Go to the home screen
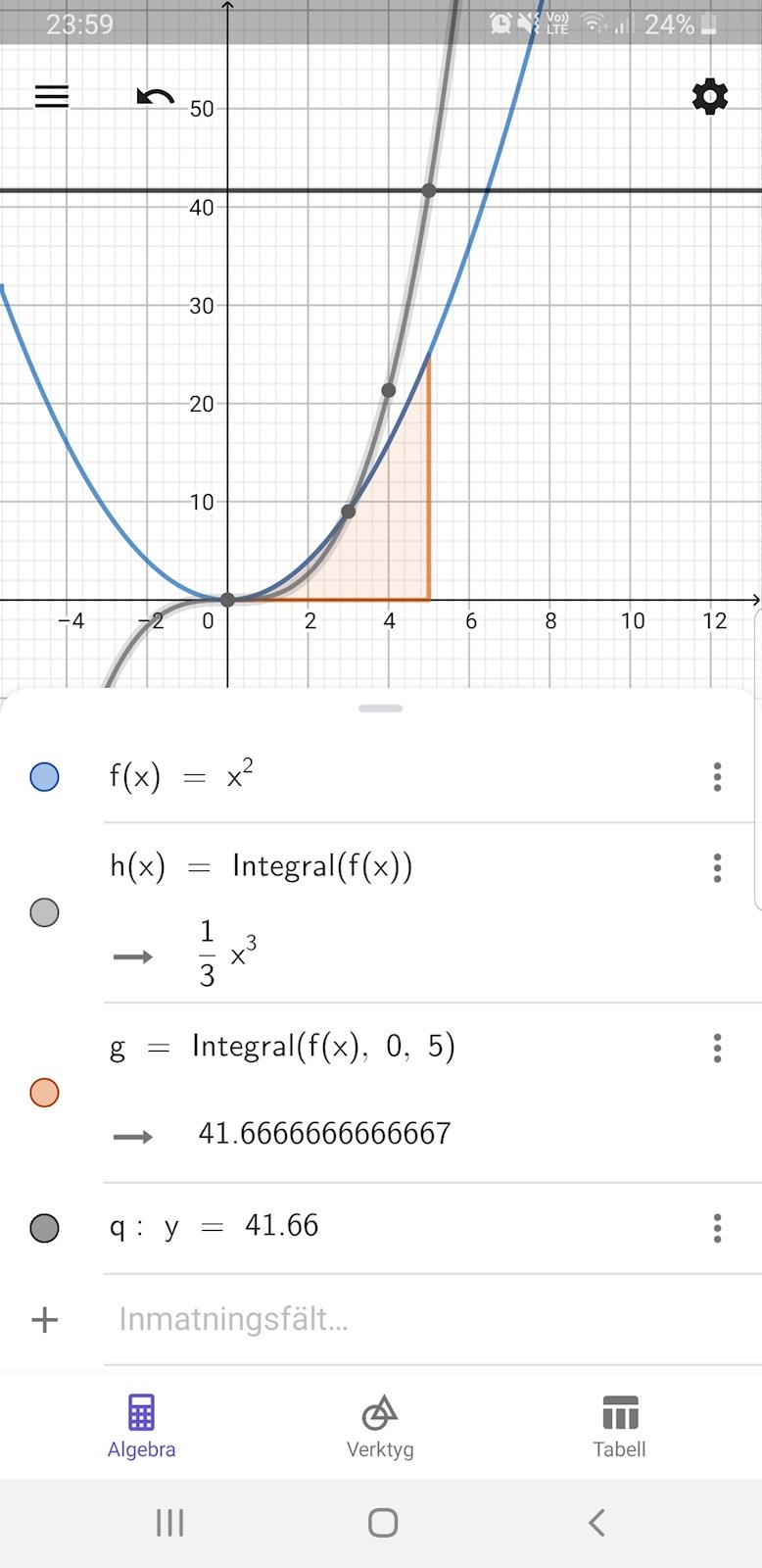Viewport: 762px width, 1568px height. coord(382,1522)
